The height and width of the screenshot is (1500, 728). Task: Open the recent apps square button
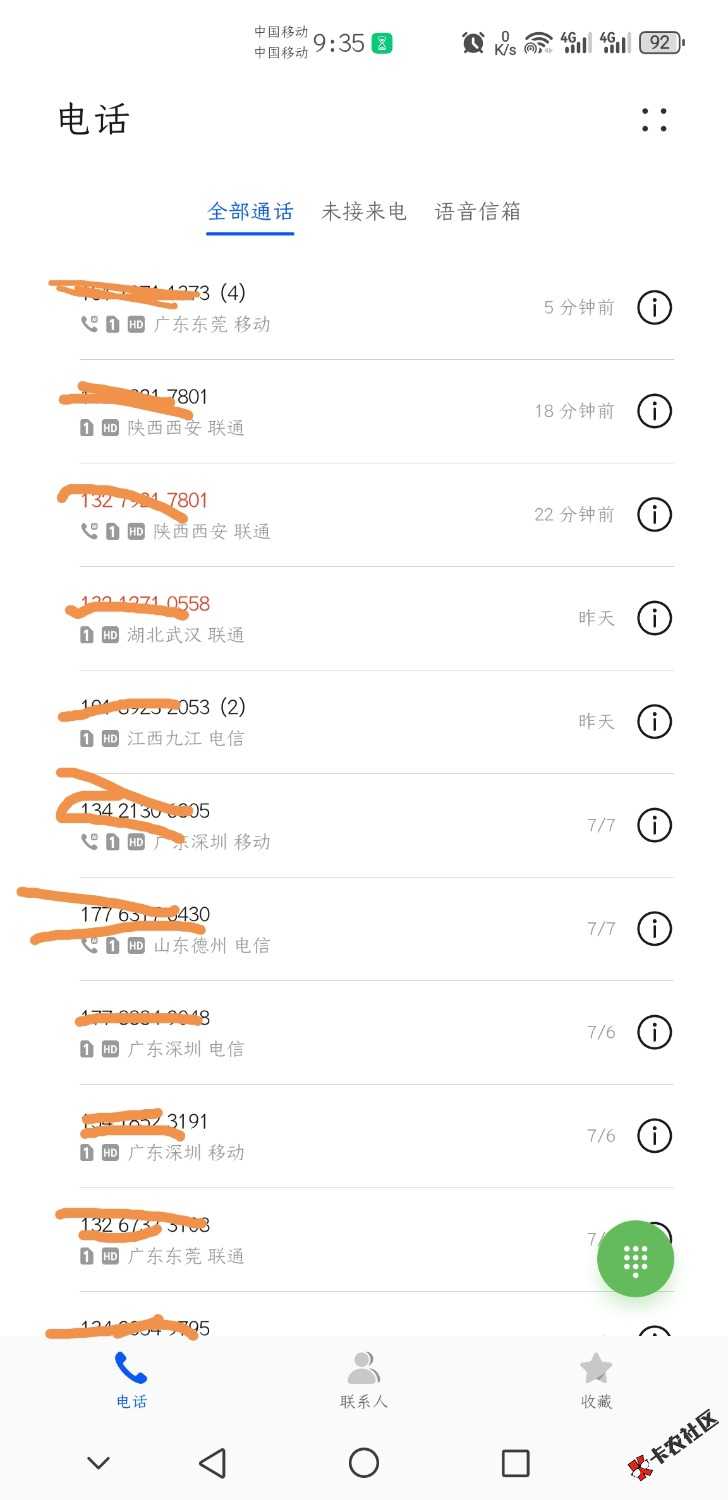515,1463
